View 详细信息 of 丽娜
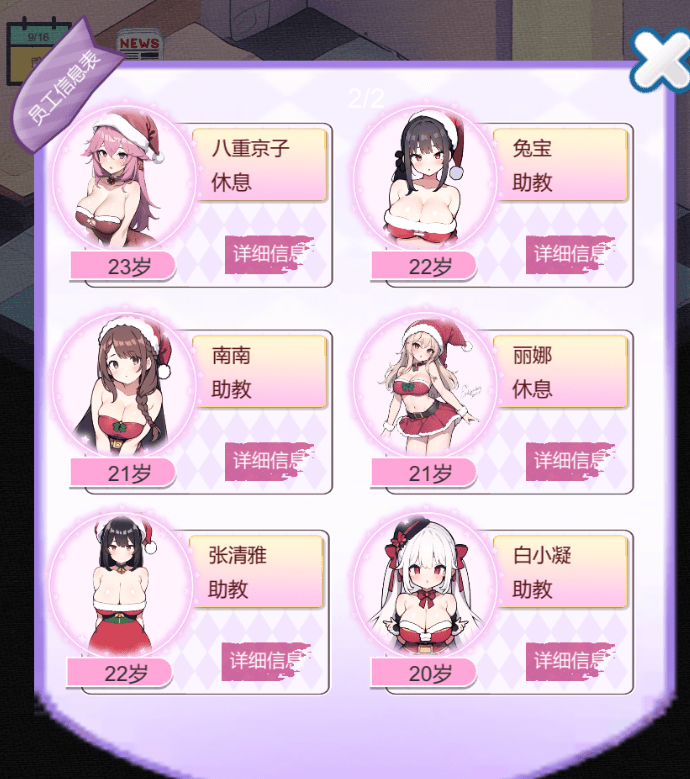This screenshot has height=779, width=690. tap(569, 461)
